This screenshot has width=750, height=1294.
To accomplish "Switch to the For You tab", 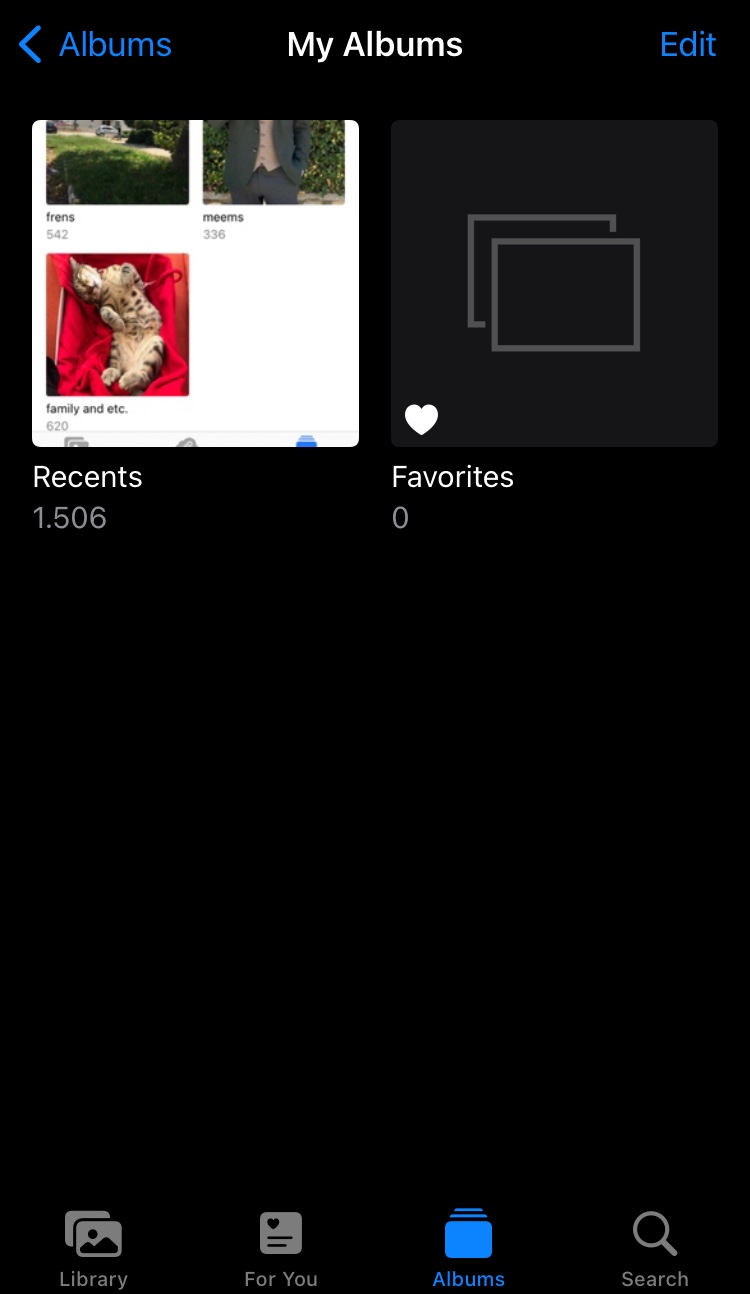I will 281,1248.
